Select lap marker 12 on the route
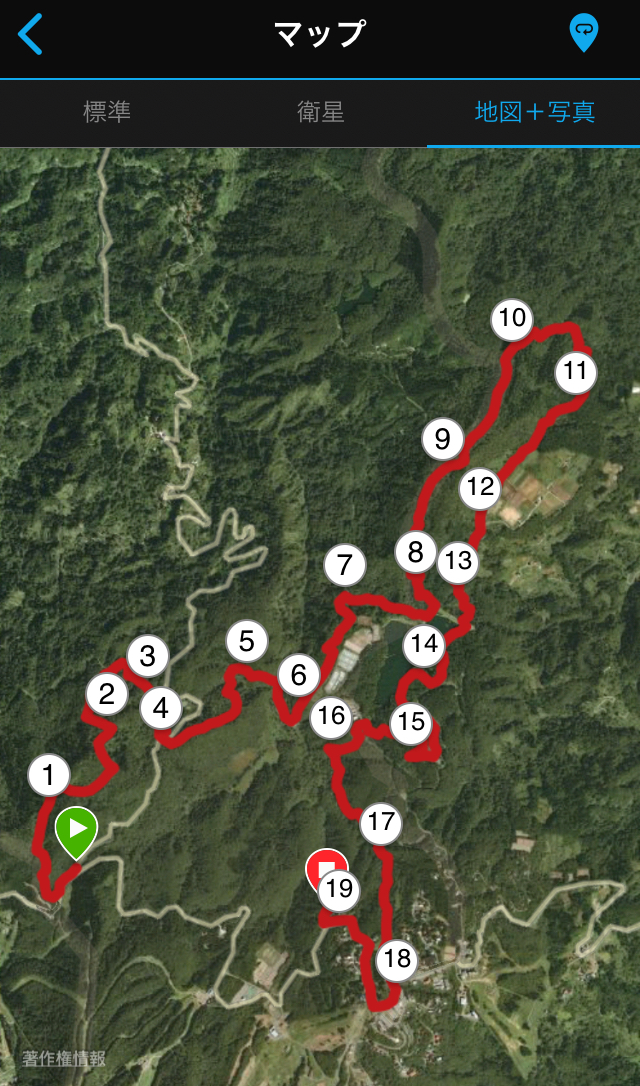 (480, 488)
